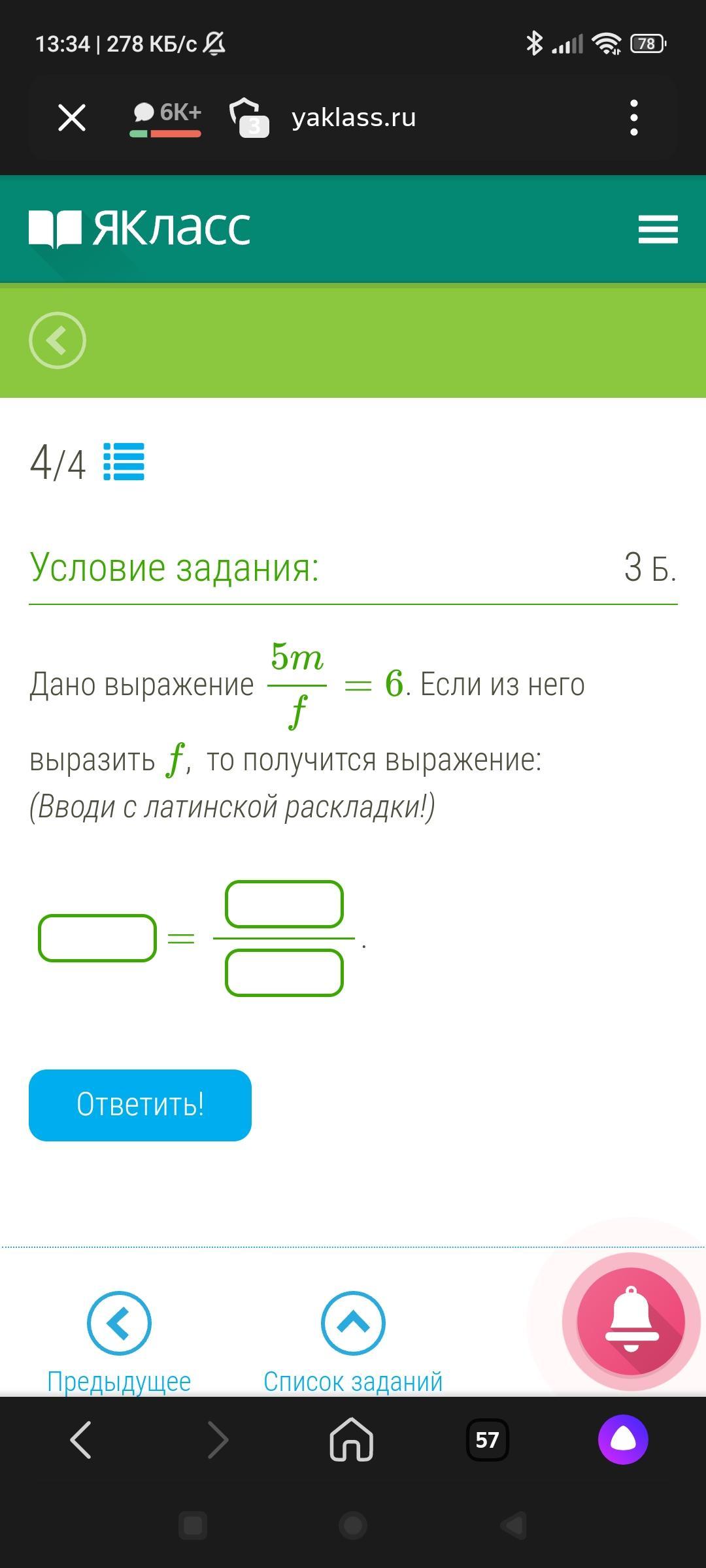Open the browser three-dot overflow menu
The width and height of the screenshot is (706, 1568).
pyautogui.click(x=633, y=118)
